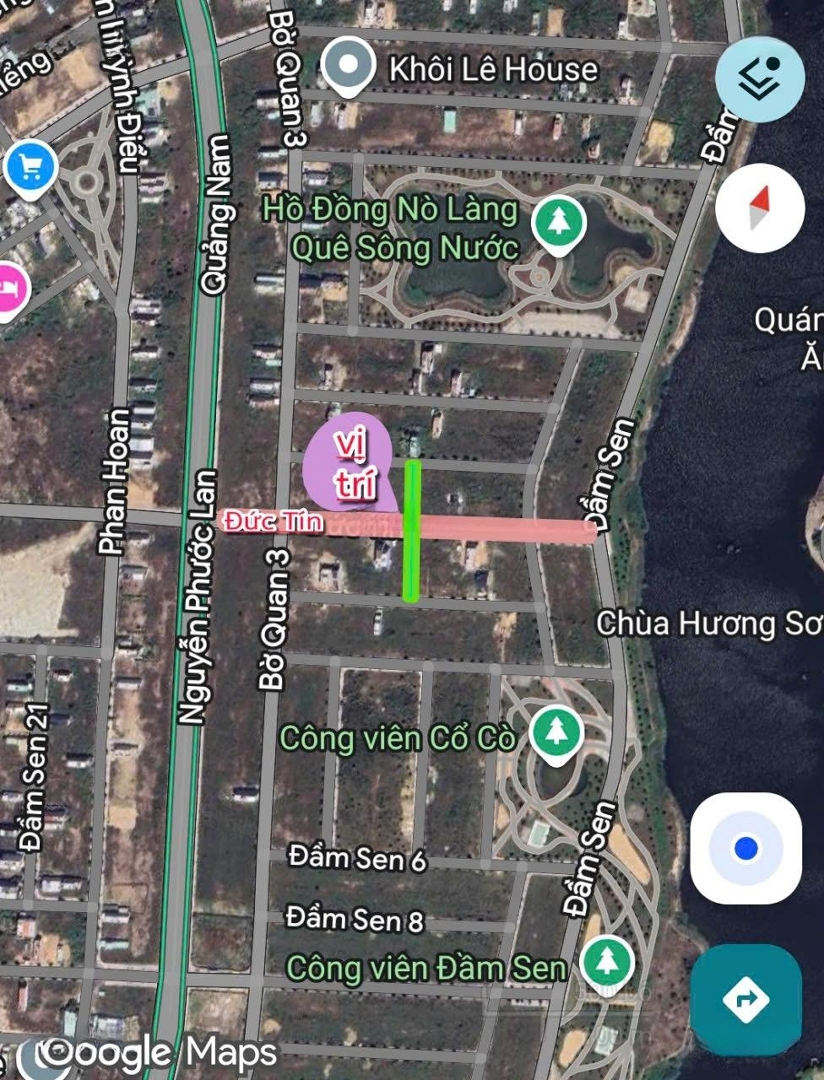The image size is (824, 1080).
Task: Open the map layers button
Action: click(760, 79)
